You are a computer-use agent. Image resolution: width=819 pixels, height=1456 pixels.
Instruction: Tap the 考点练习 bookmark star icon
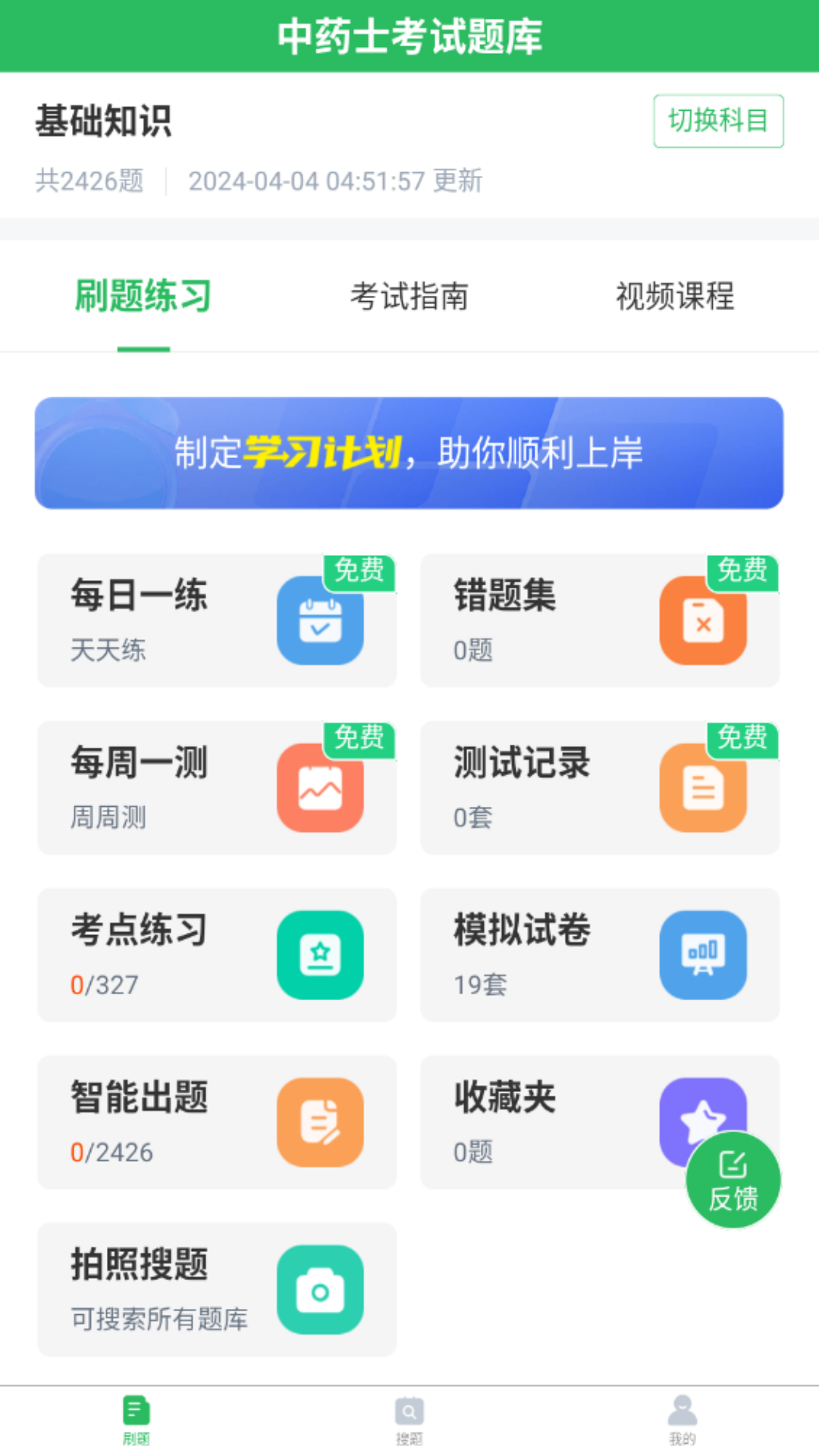(x=320, y=954)
